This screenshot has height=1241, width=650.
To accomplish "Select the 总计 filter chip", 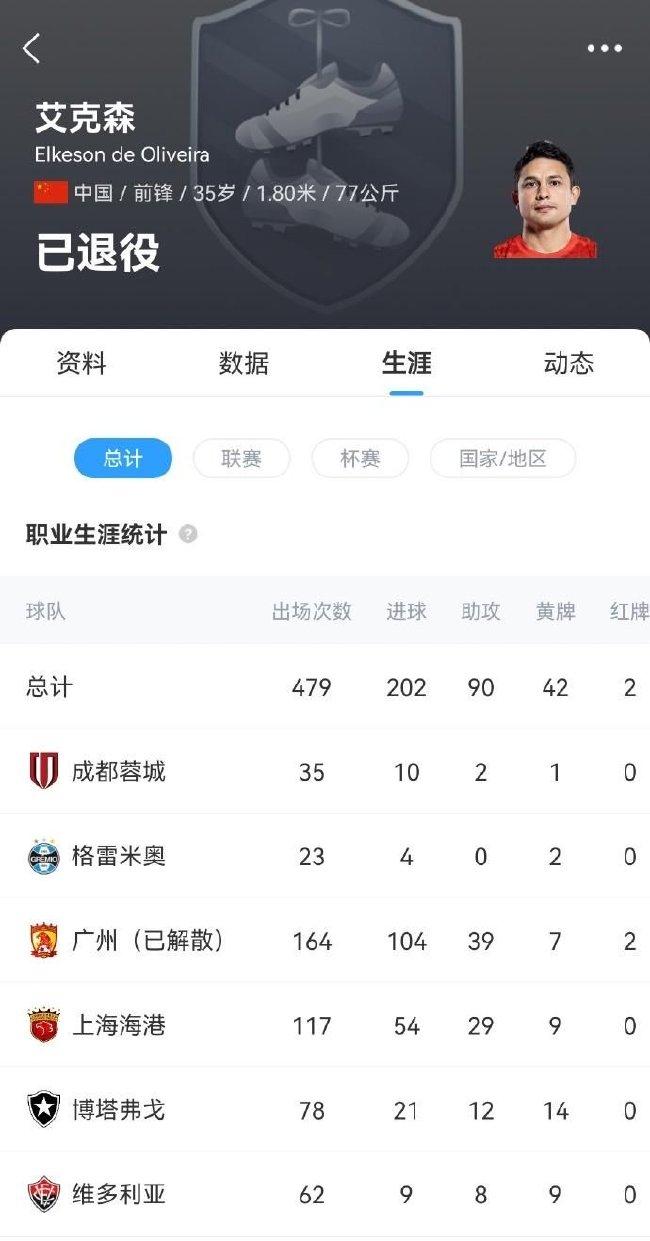I will pos(123,459).
